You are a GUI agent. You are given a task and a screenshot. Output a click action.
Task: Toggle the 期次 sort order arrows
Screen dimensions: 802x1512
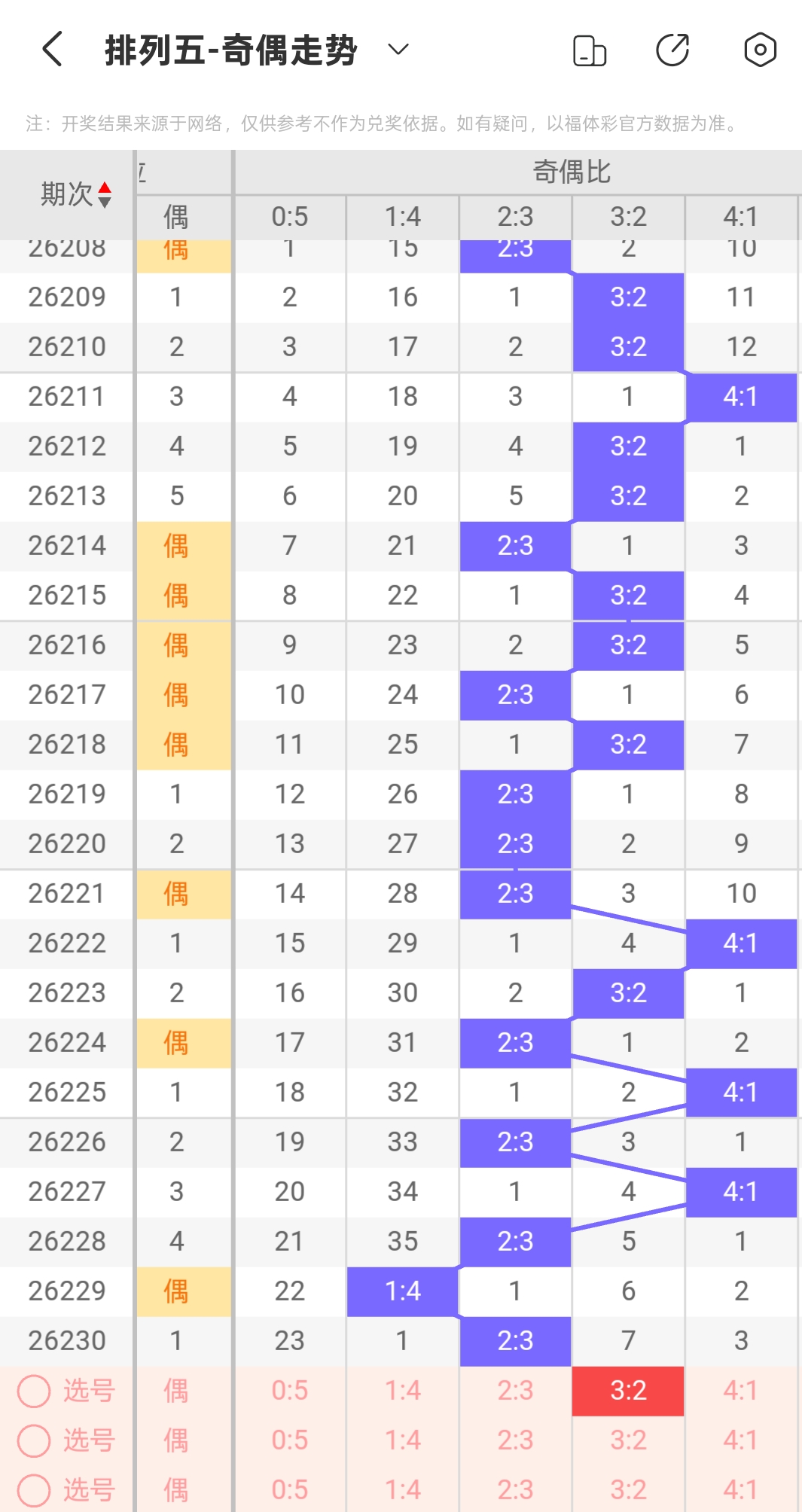click(105, 195)
